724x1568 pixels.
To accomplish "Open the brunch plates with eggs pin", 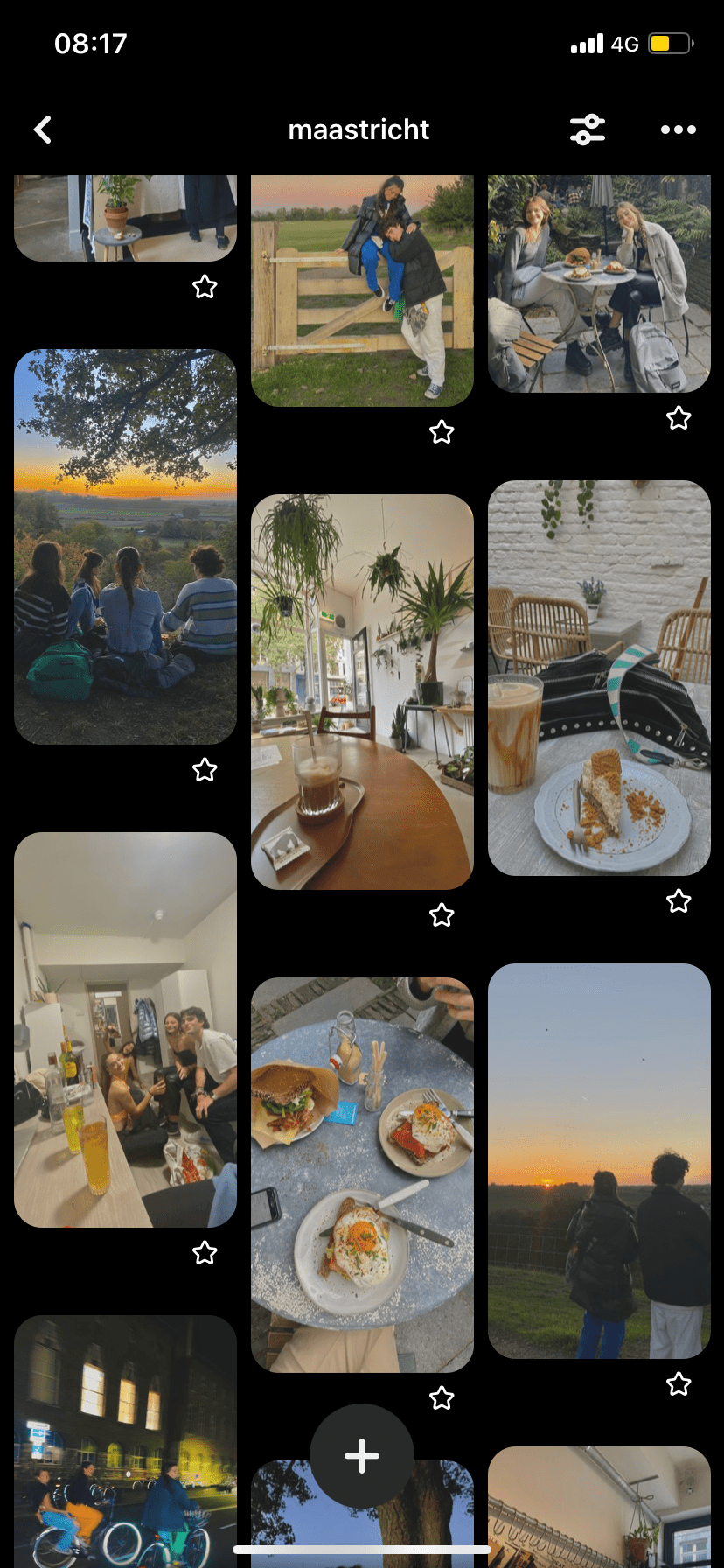I will pos(362,1174).
